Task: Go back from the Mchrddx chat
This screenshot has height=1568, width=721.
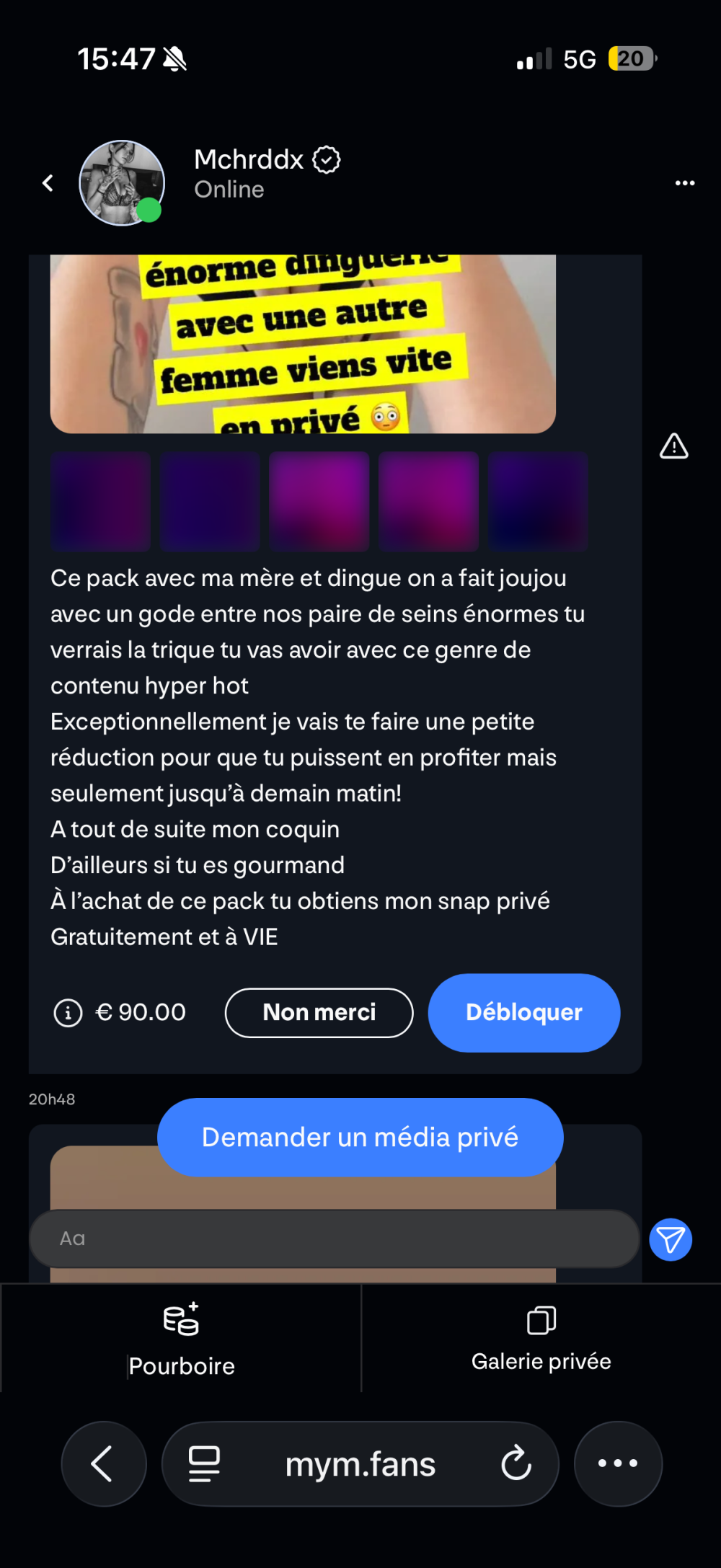Action: tap(48, 183)
